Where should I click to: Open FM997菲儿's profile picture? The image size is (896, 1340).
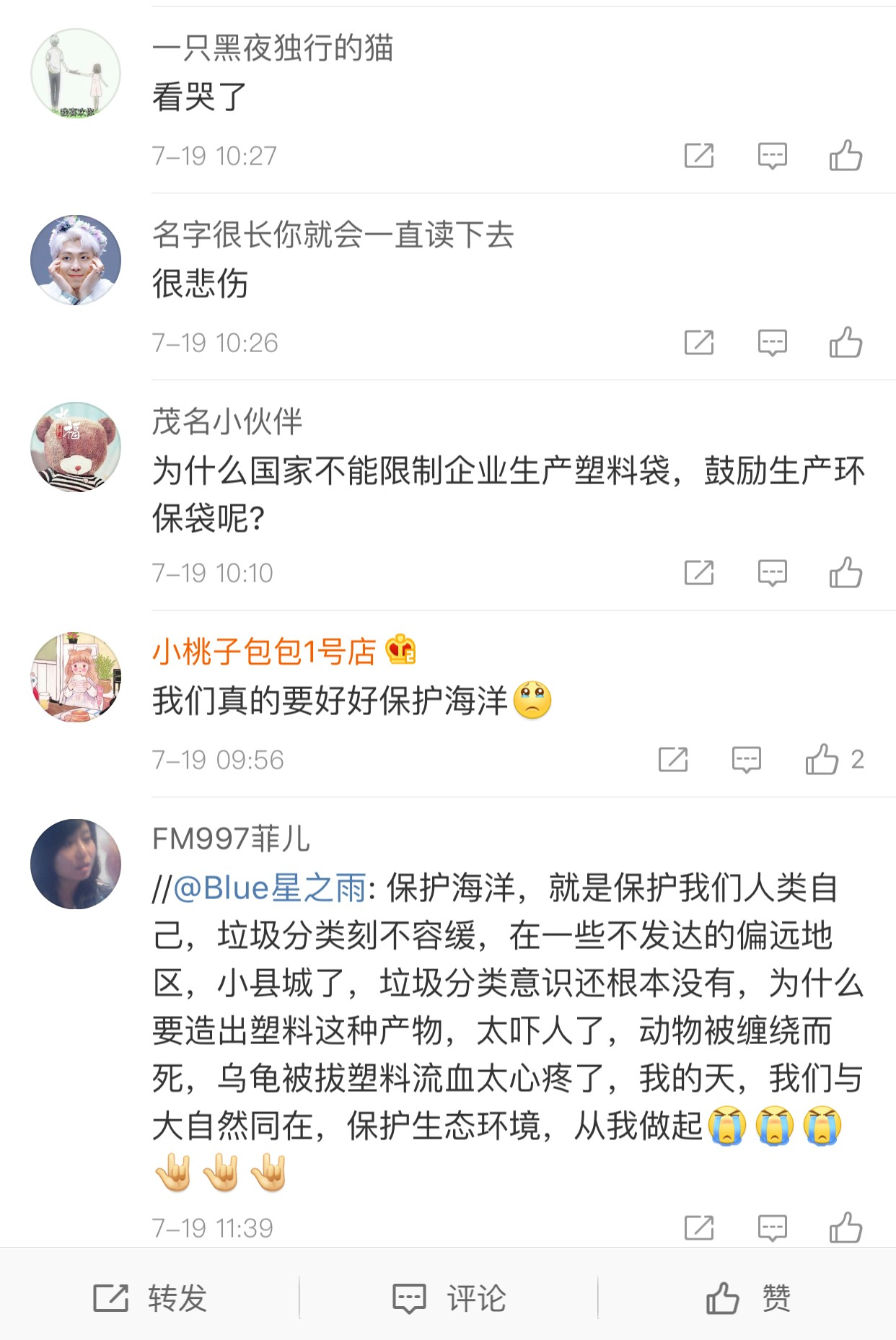(76, 864)
